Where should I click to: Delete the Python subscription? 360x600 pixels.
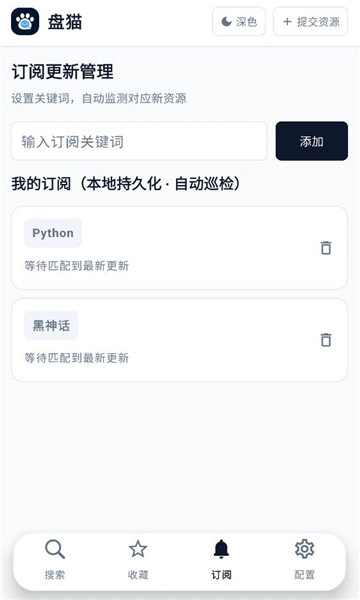point(326,248)
